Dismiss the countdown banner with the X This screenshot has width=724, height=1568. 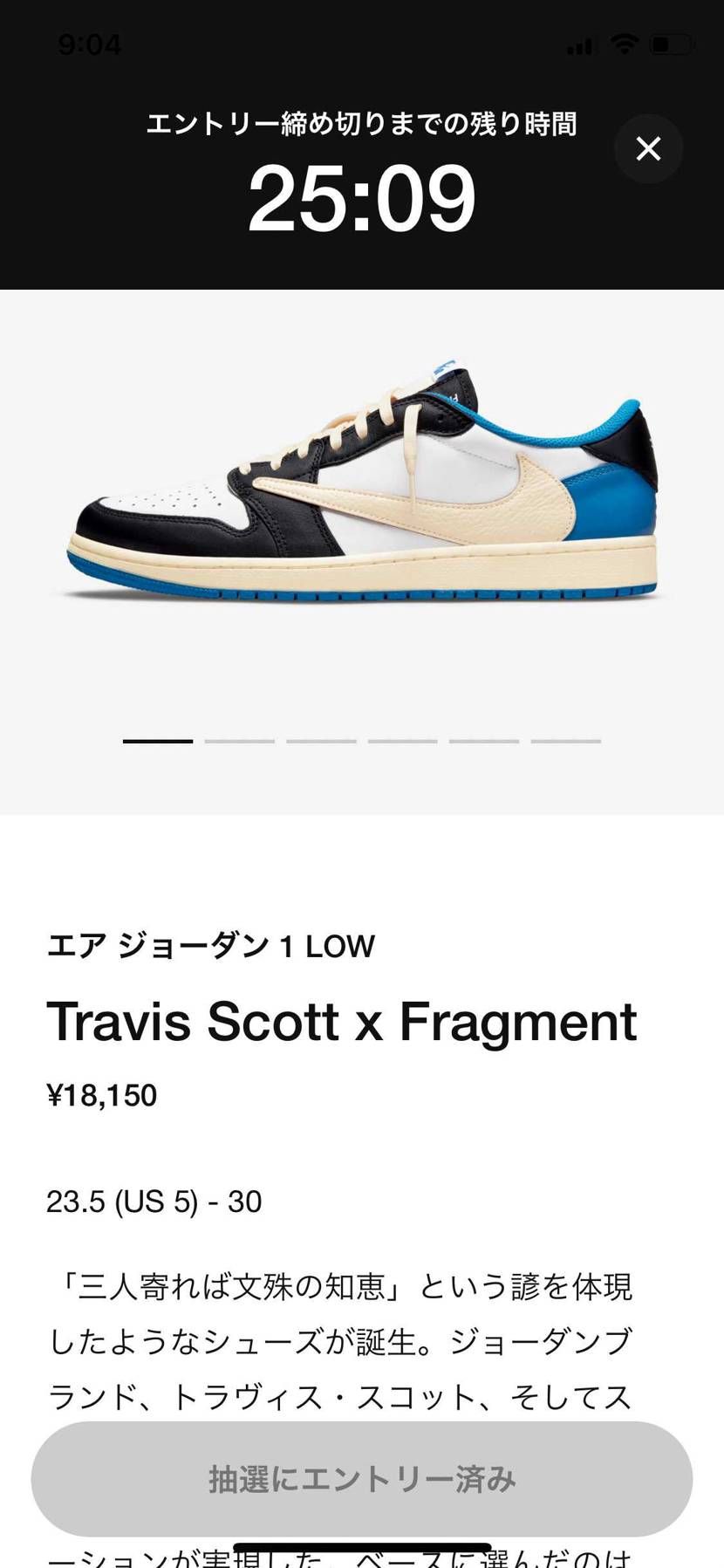tap(648, 150)
